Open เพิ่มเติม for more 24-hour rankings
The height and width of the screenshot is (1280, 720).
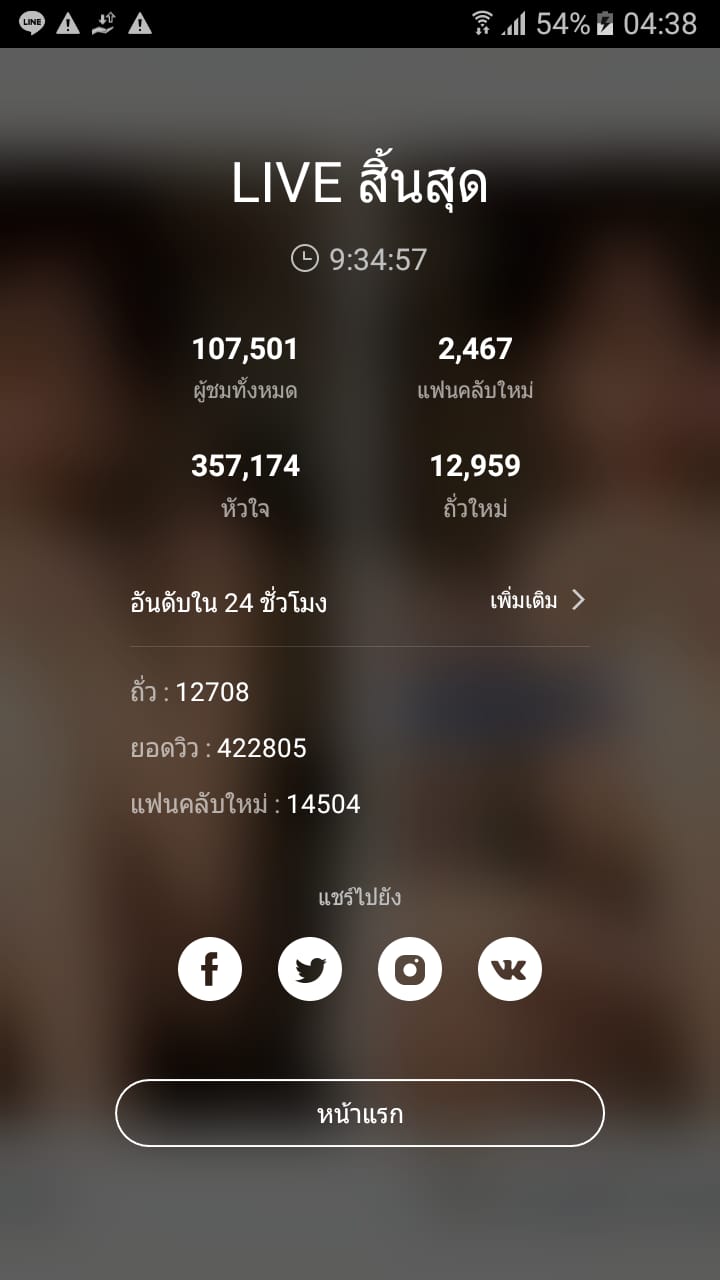pos(537,601)
